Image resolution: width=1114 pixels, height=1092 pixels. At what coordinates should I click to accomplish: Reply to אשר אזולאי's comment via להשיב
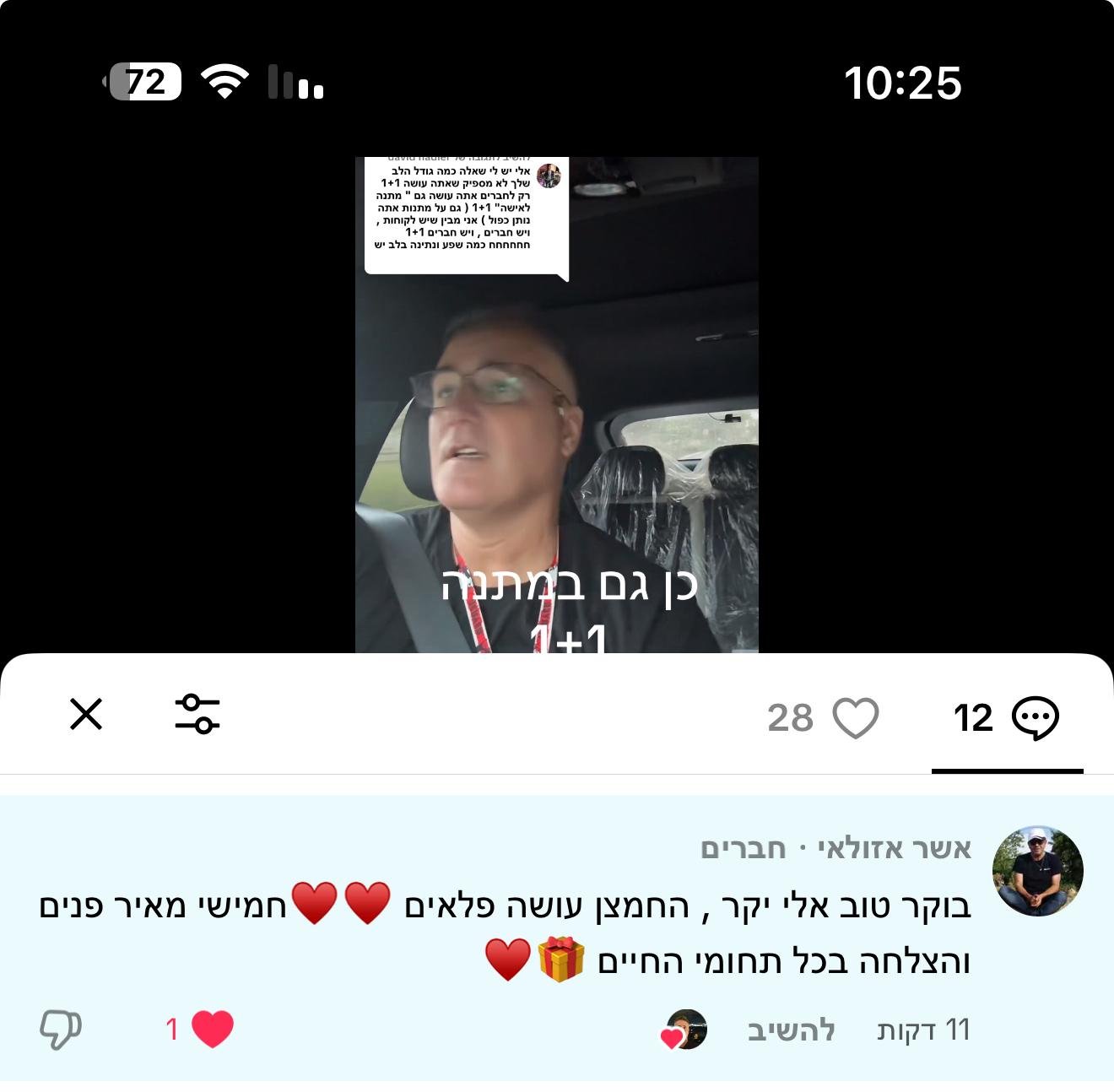tap(791, 1030)
